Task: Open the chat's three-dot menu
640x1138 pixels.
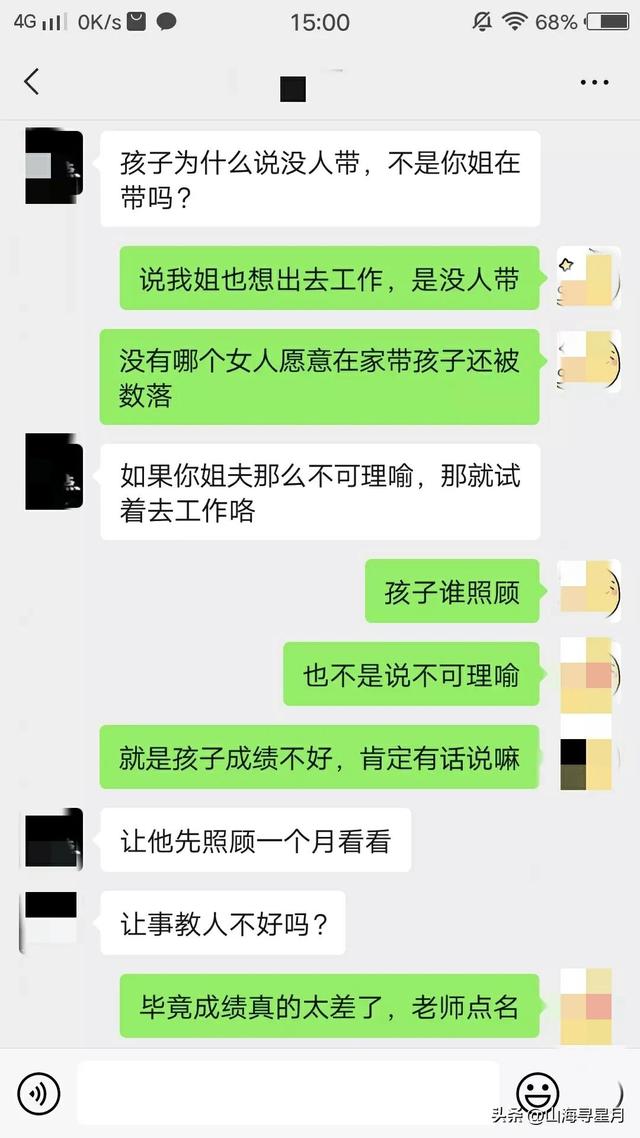Action: 594,82
